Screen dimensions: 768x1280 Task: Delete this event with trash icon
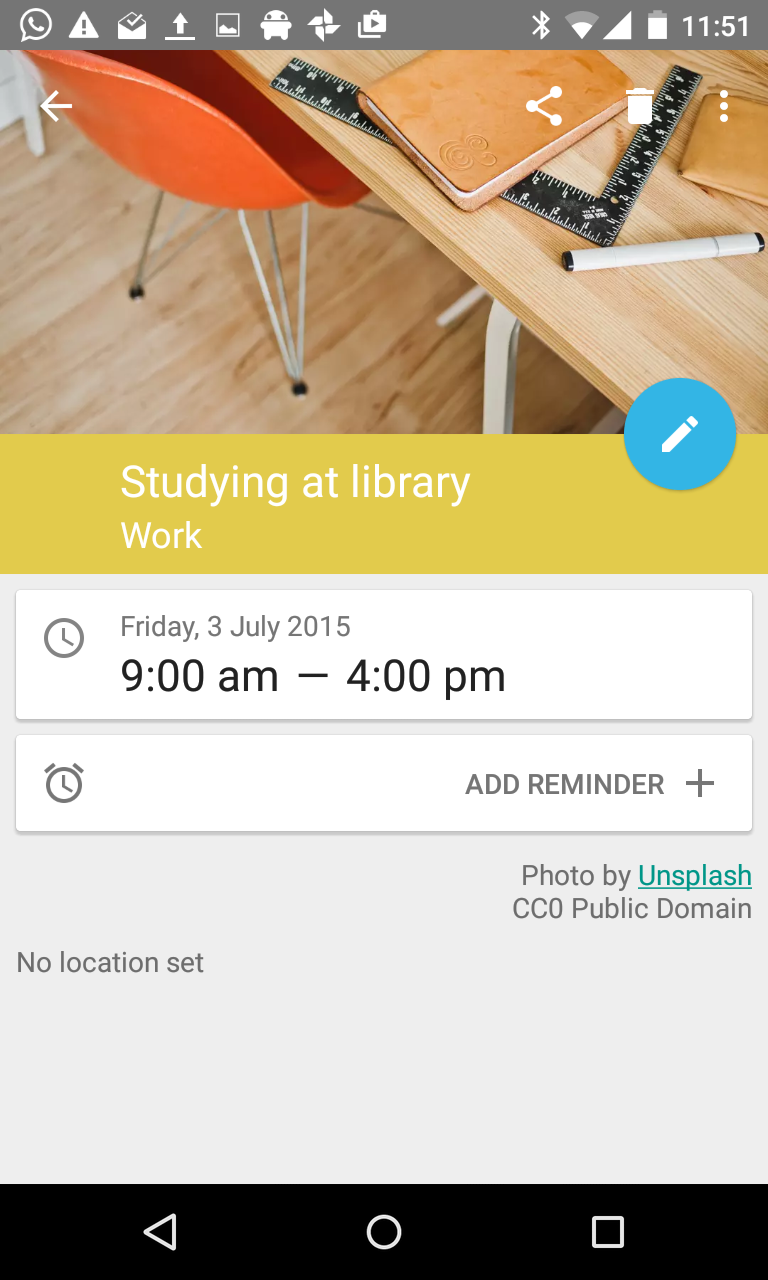[639, 106]
